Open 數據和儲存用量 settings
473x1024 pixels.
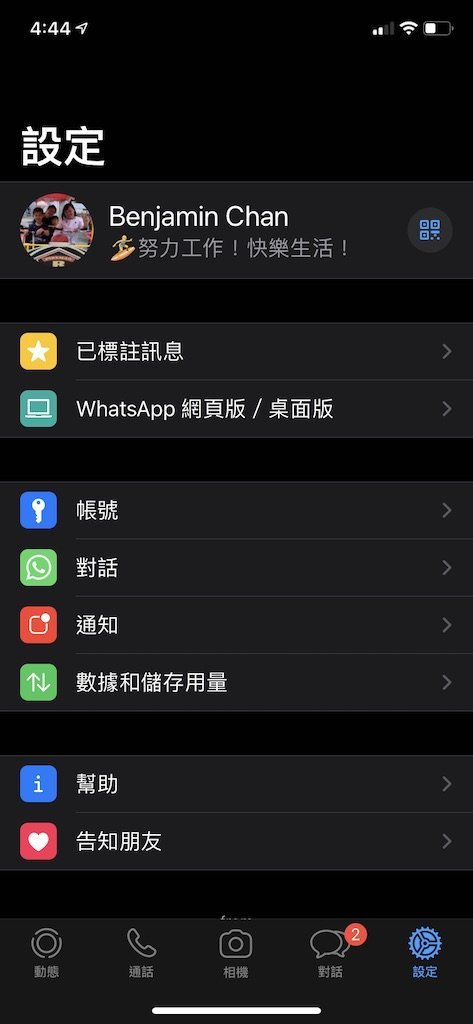[236, 682]
